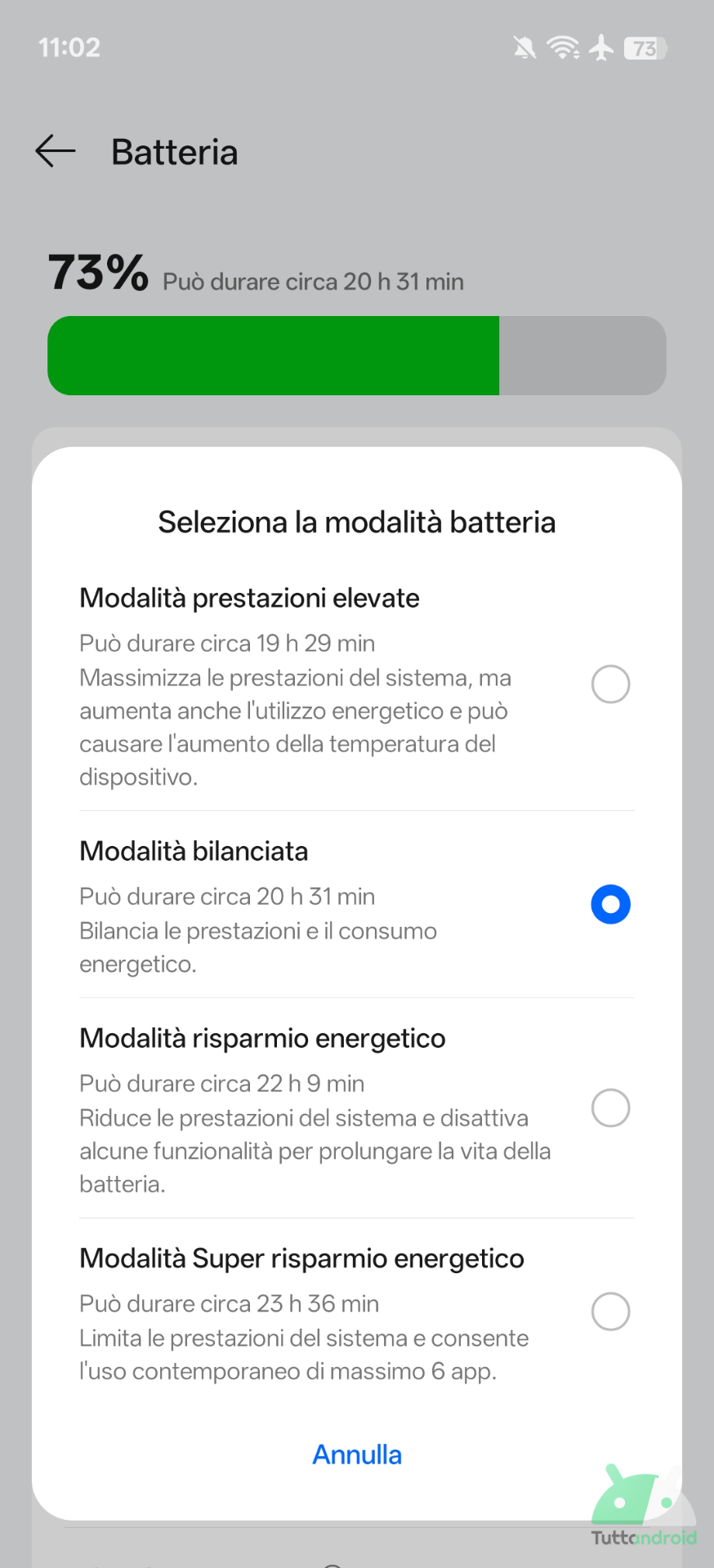Tap Annulla to dismiss dialog
The width and height of the screenshot is (714, 1568).
pyautogui.click(x=357, y=1454)
